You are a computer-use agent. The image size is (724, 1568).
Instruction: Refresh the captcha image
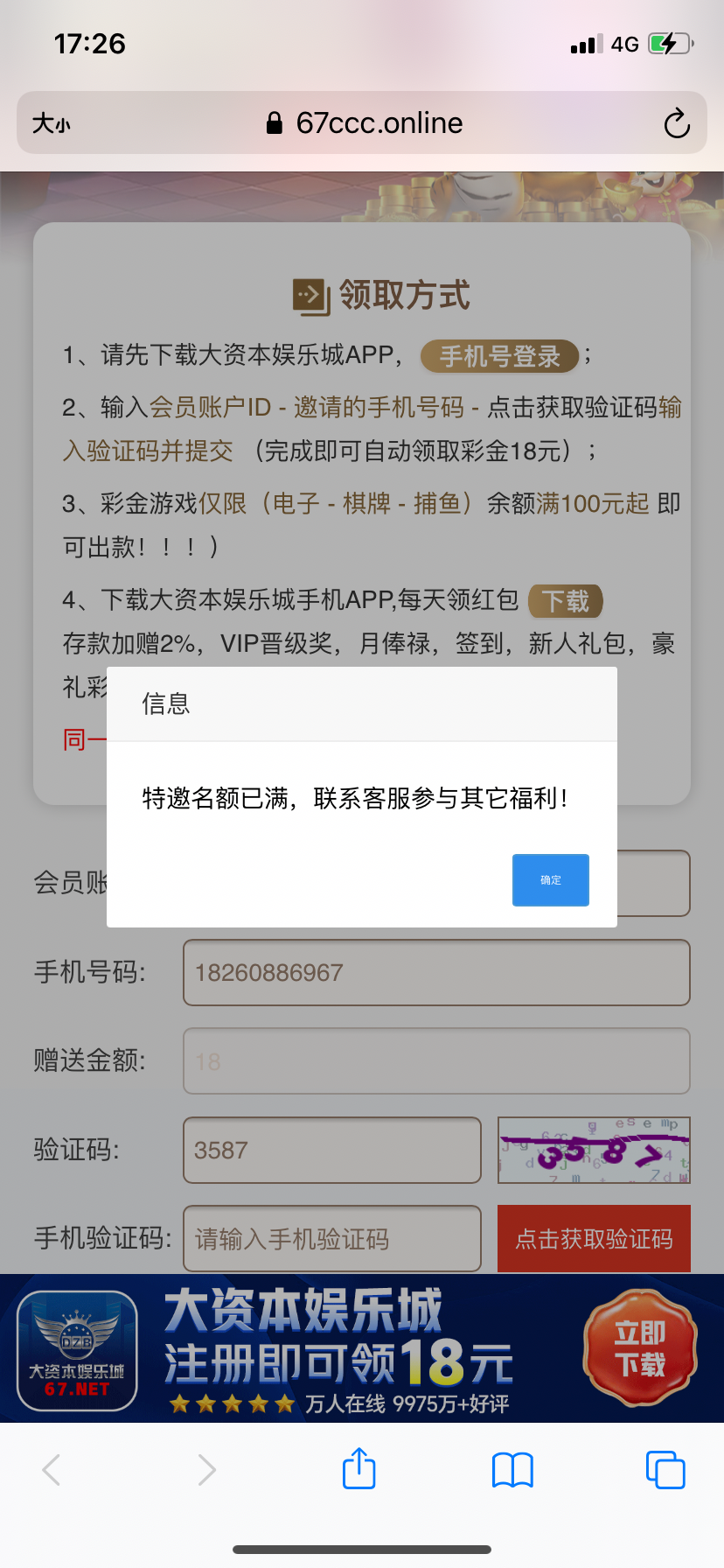pos(594,1150)
